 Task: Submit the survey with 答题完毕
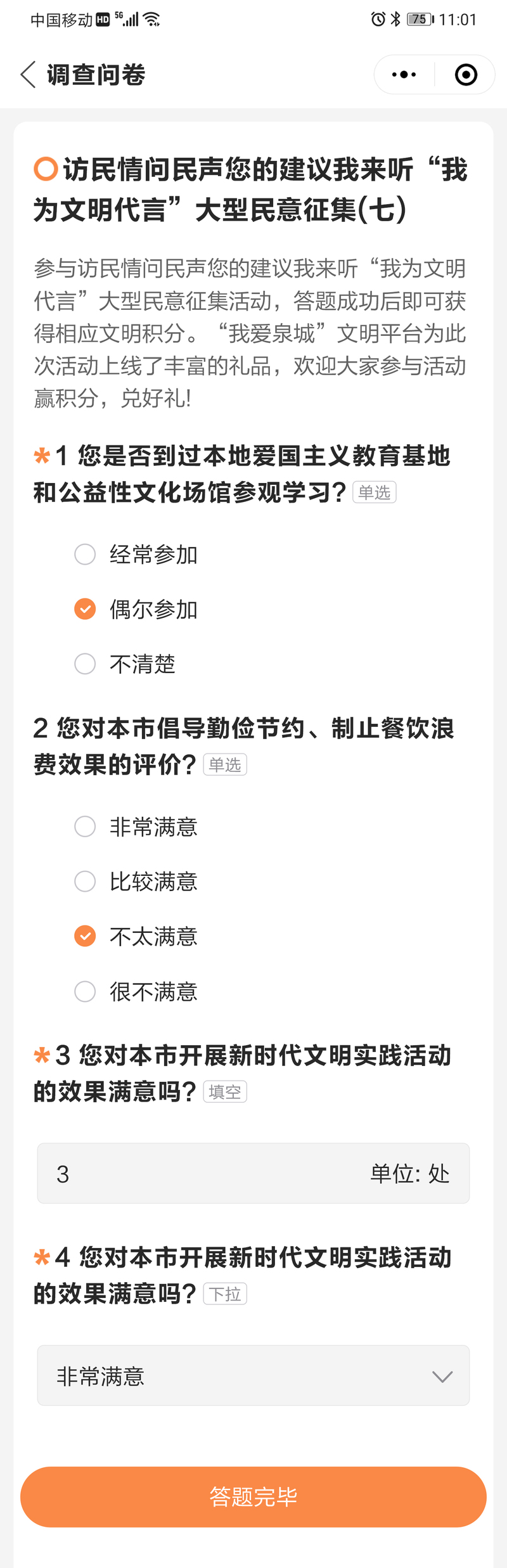pos(253,1496)
